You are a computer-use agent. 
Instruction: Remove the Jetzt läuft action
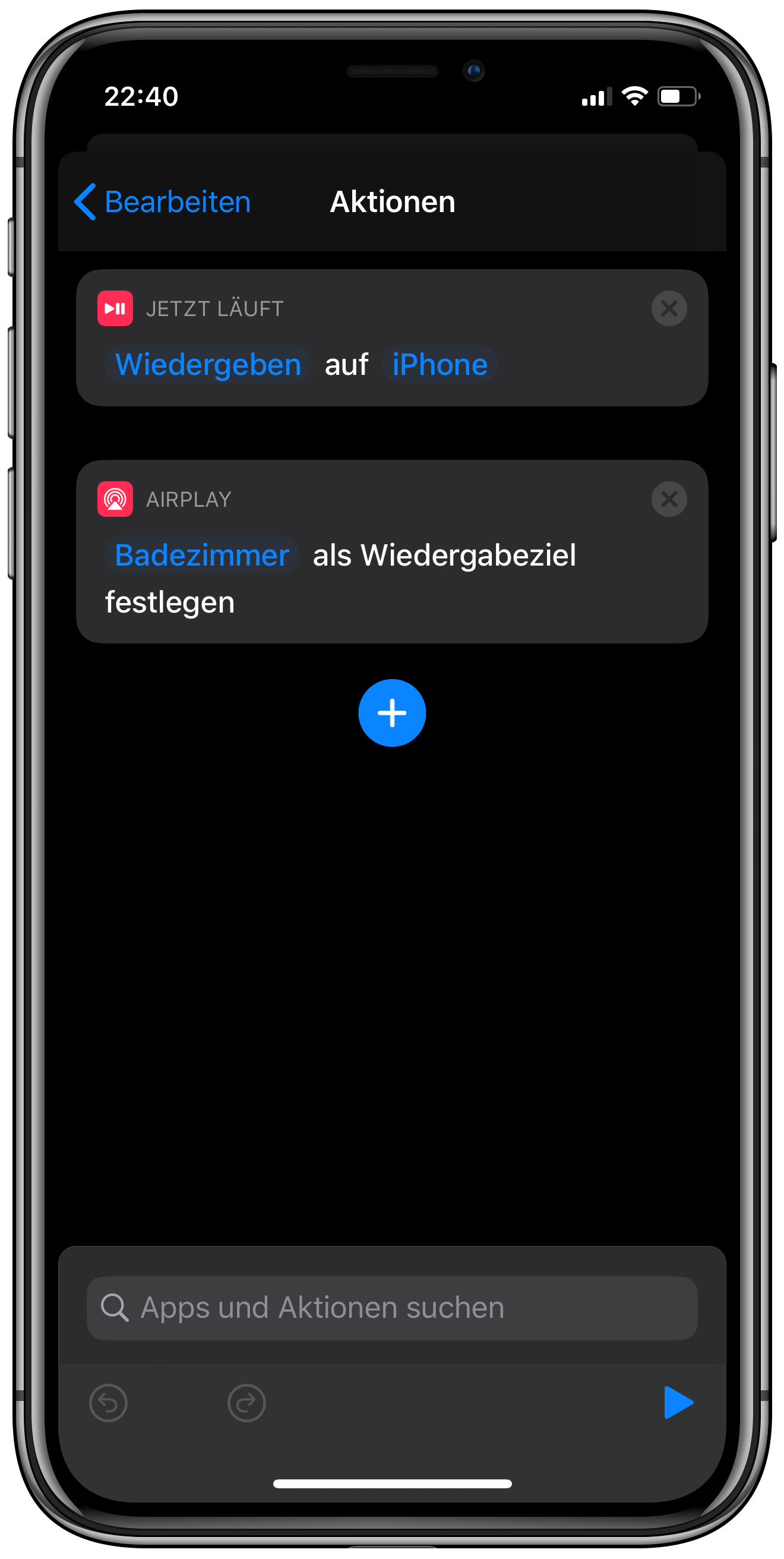pos(668,309)
